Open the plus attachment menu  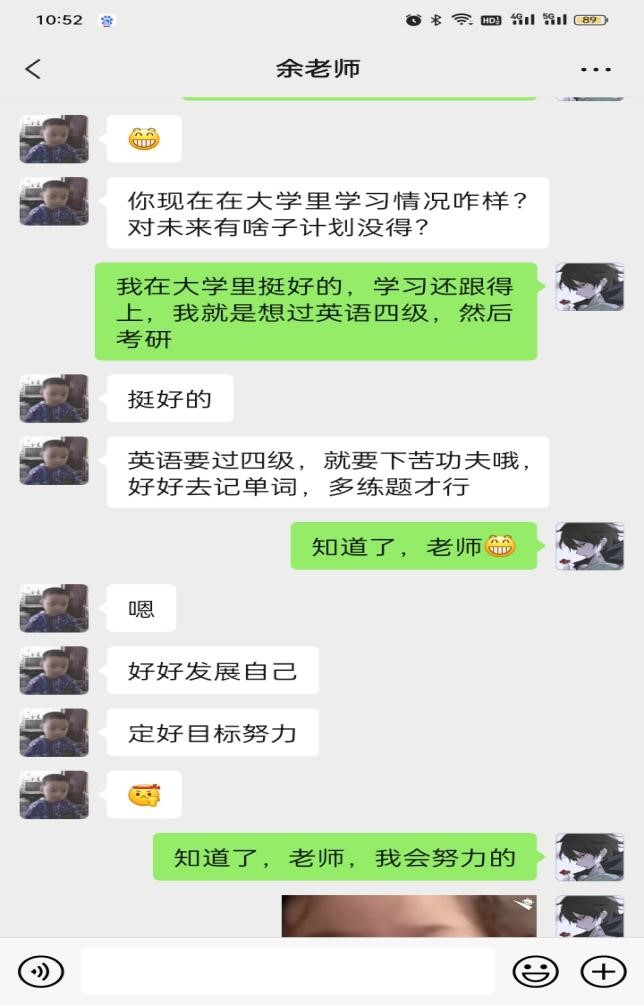[x=603, y=971]
